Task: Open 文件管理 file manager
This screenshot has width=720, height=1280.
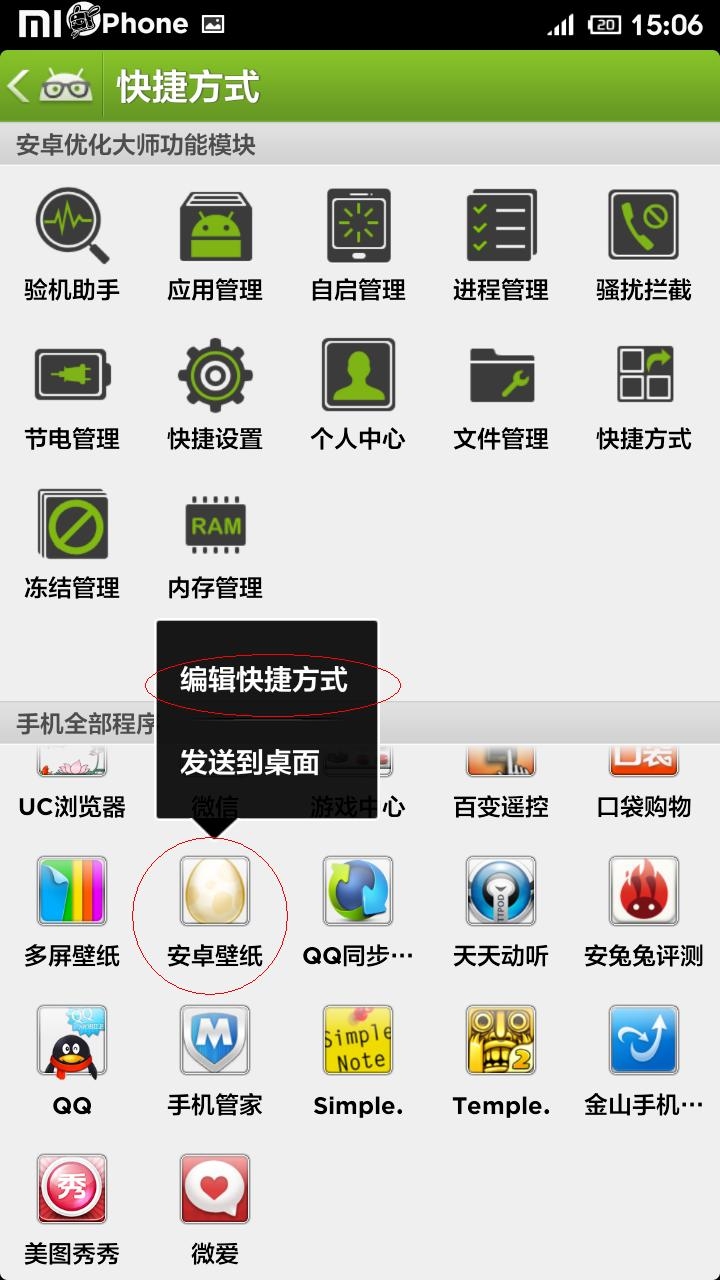Action: tap(501, 393)
